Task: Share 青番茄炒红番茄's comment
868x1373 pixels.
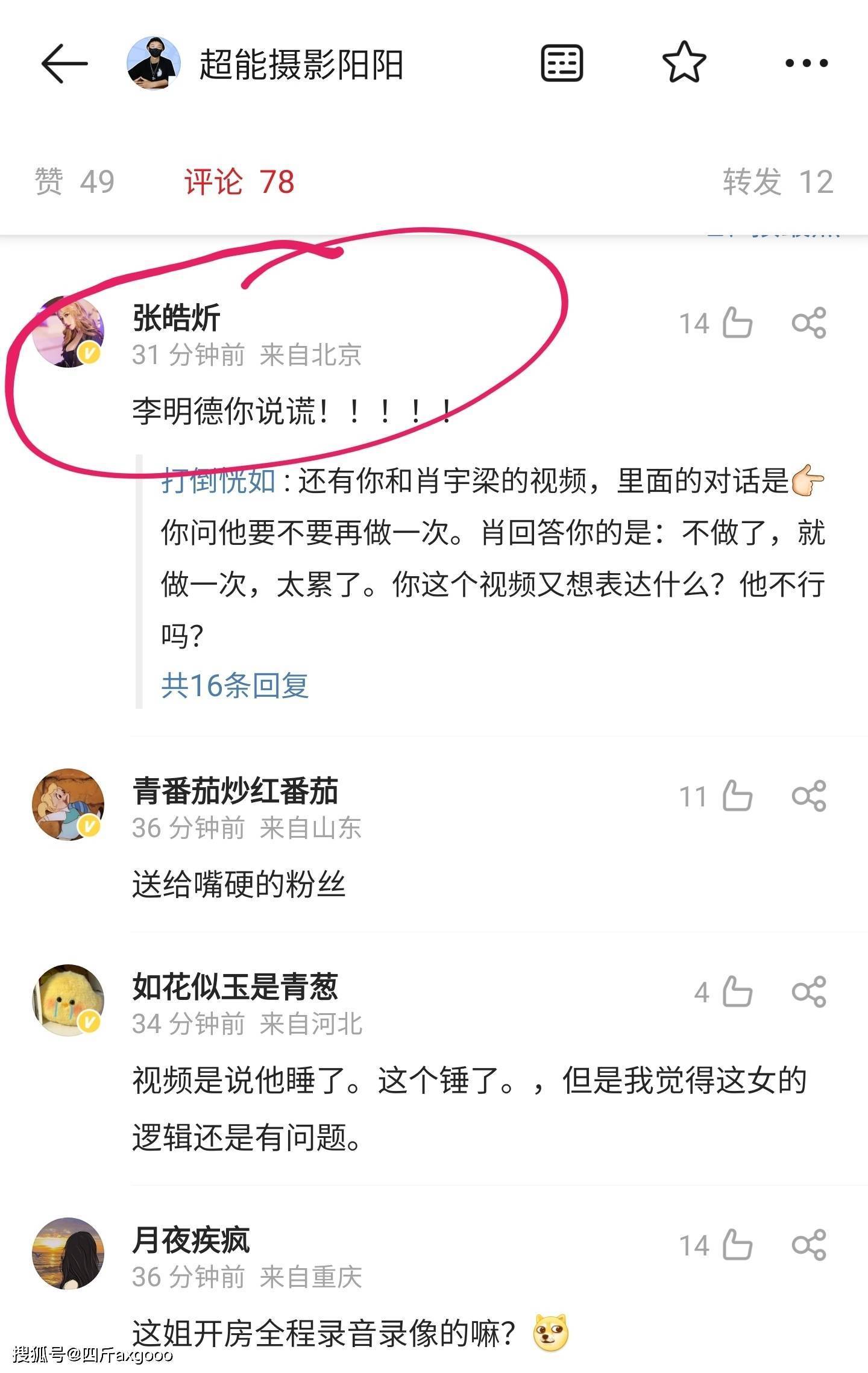Action: tap(809, 796)
